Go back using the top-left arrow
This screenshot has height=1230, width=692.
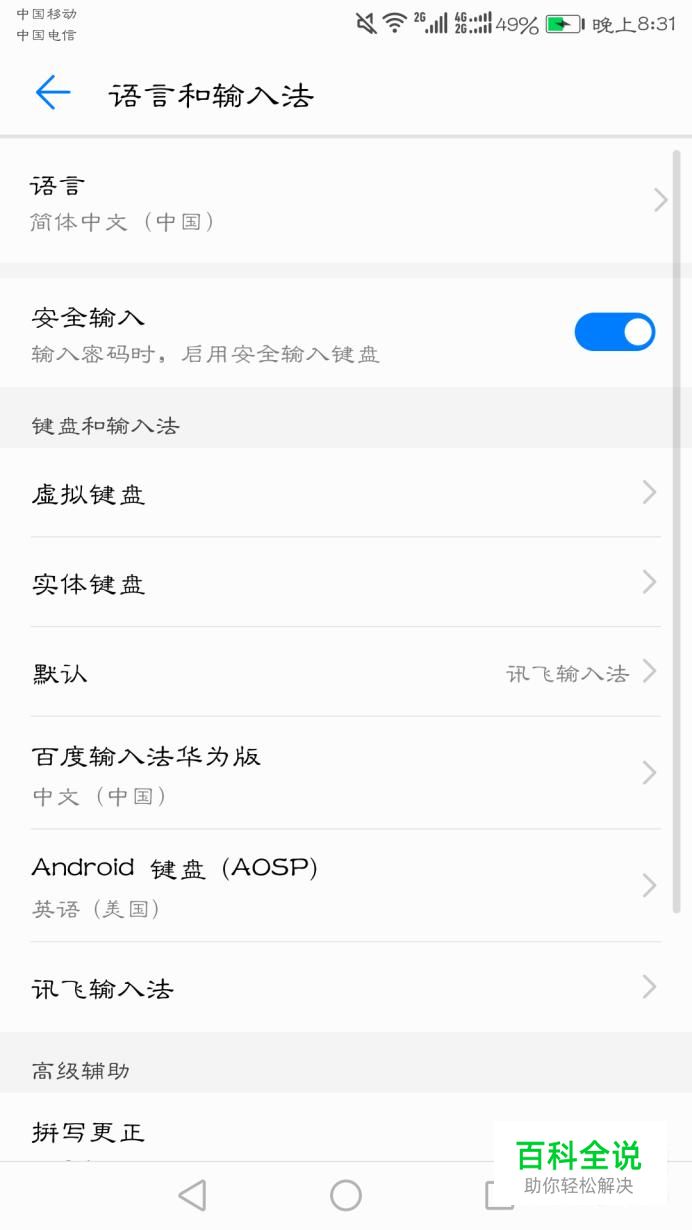[x=53, y=93]
